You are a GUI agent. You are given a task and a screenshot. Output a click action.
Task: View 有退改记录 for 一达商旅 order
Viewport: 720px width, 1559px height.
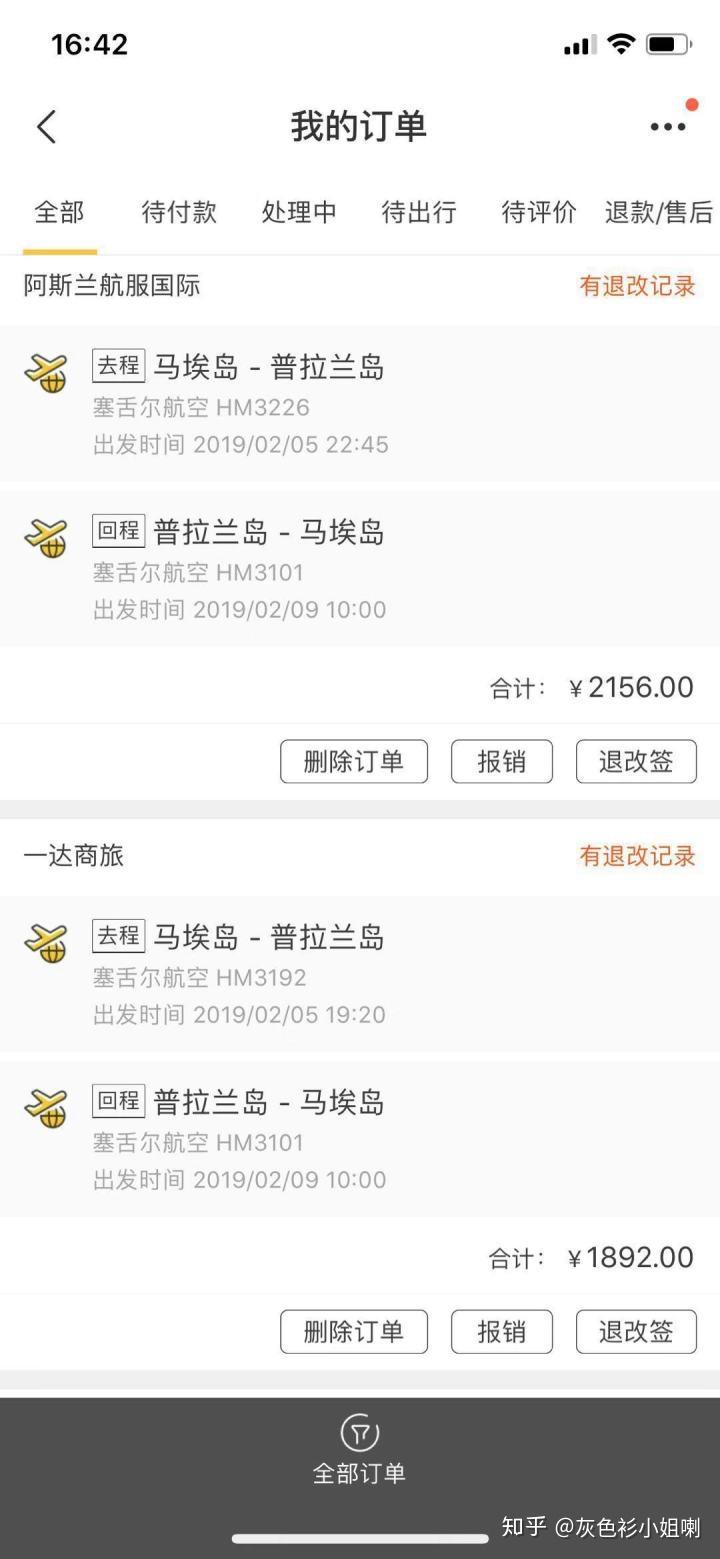point(638,856)
